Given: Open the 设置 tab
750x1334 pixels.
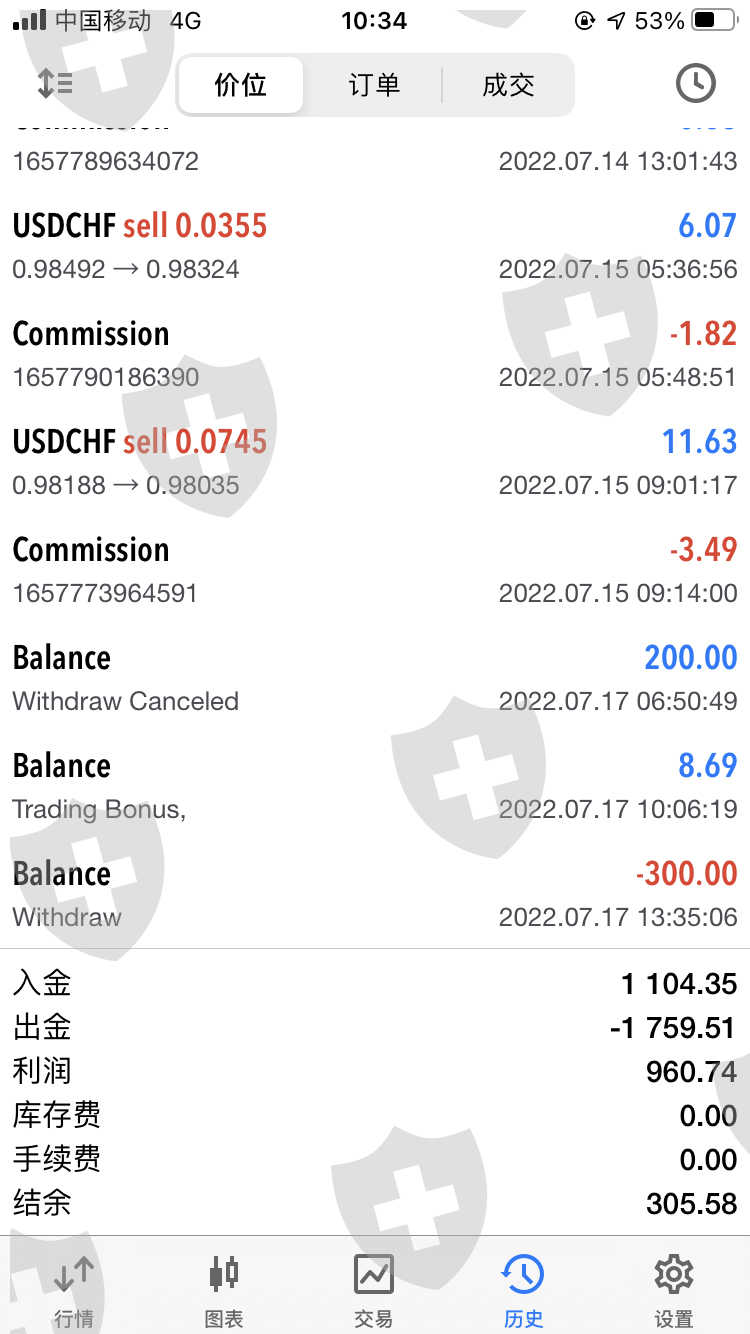Looking at the screenshot, I should (673, 1291).
